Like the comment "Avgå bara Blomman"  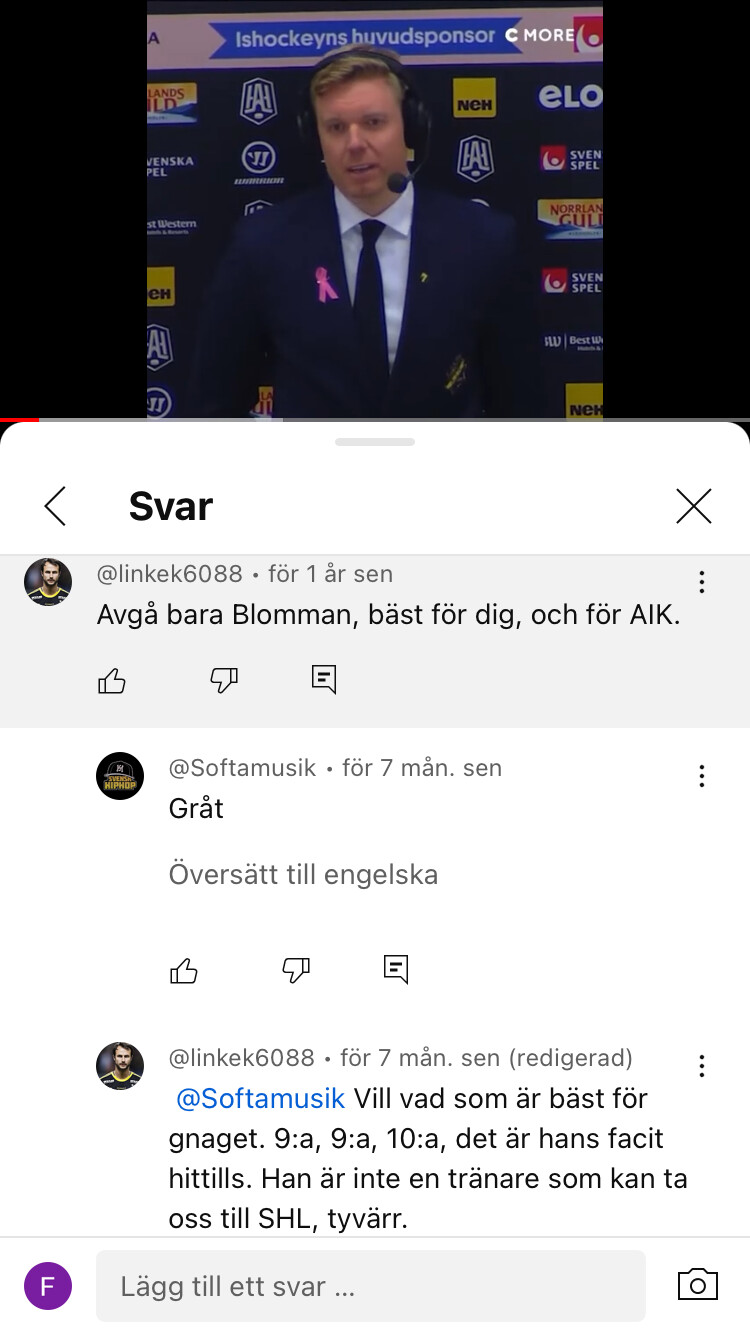click(112, 681)
